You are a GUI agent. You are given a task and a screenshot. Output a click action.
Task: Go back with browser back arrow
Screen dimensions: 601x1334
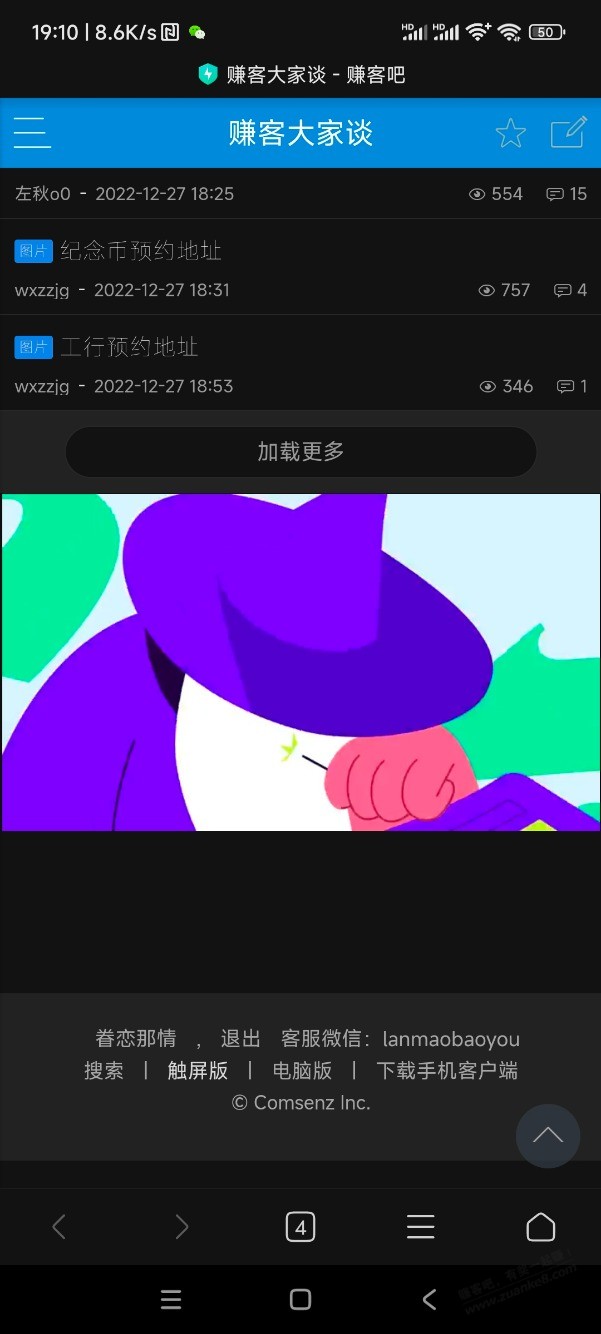pos(59,1227)
